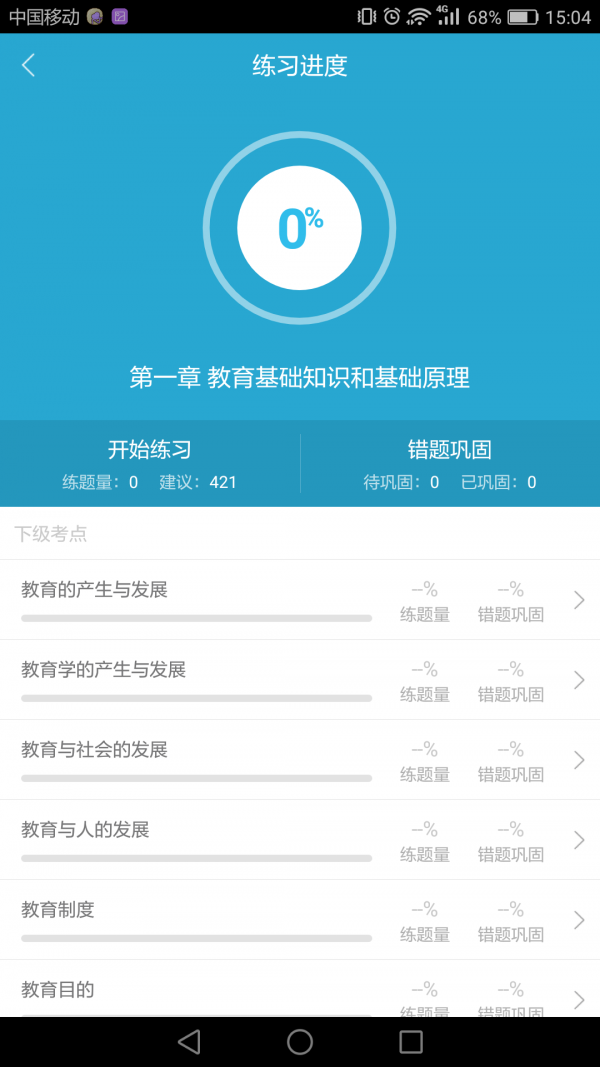This screenshot has width=600, height=1067.
Task: Select the 教育与社会的发展 row
Action: click(x=299, y=760)
